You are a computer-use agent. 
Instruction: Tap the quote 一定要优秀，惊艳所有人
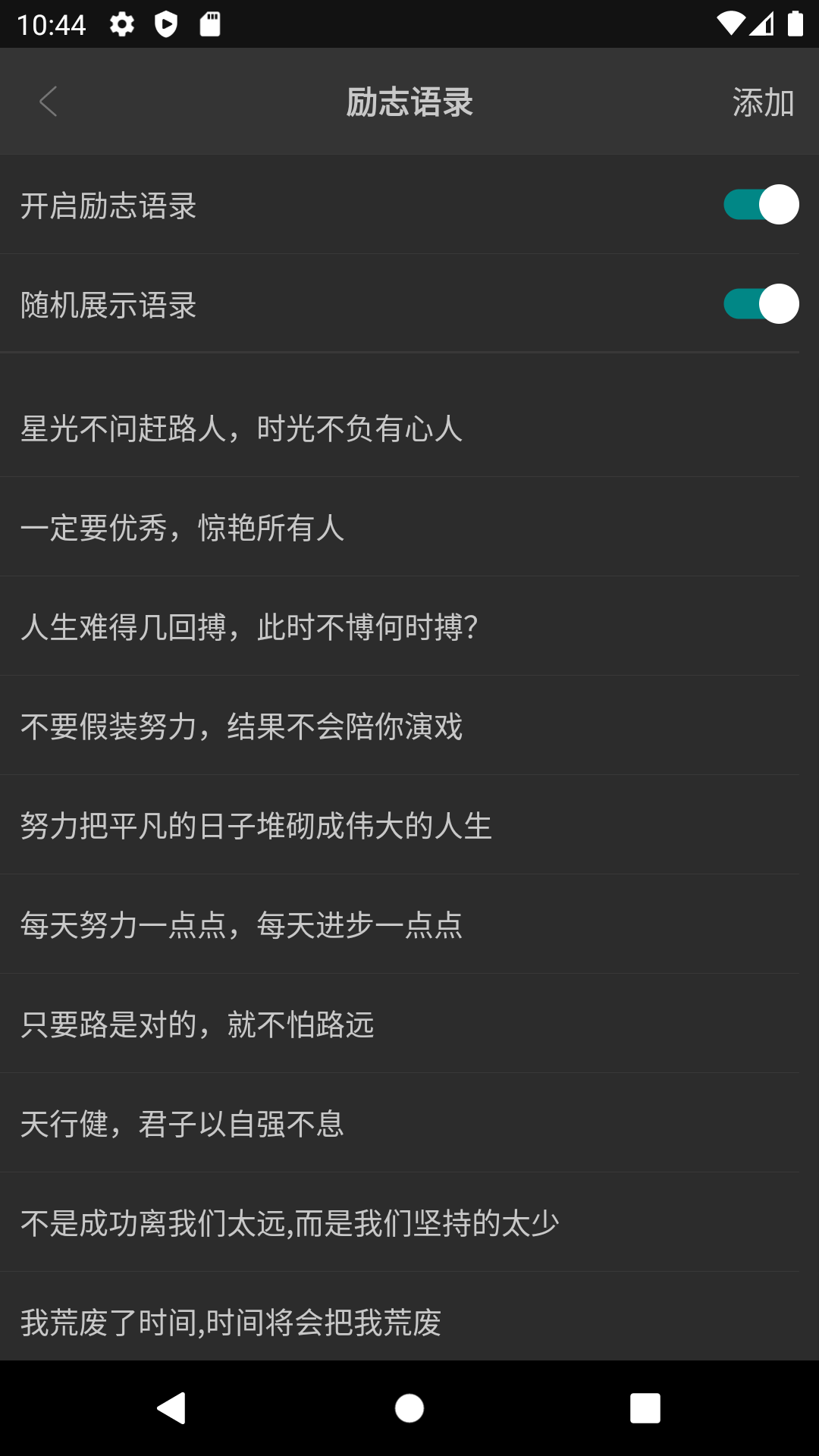pyautogui.click(x=182, y=529)
